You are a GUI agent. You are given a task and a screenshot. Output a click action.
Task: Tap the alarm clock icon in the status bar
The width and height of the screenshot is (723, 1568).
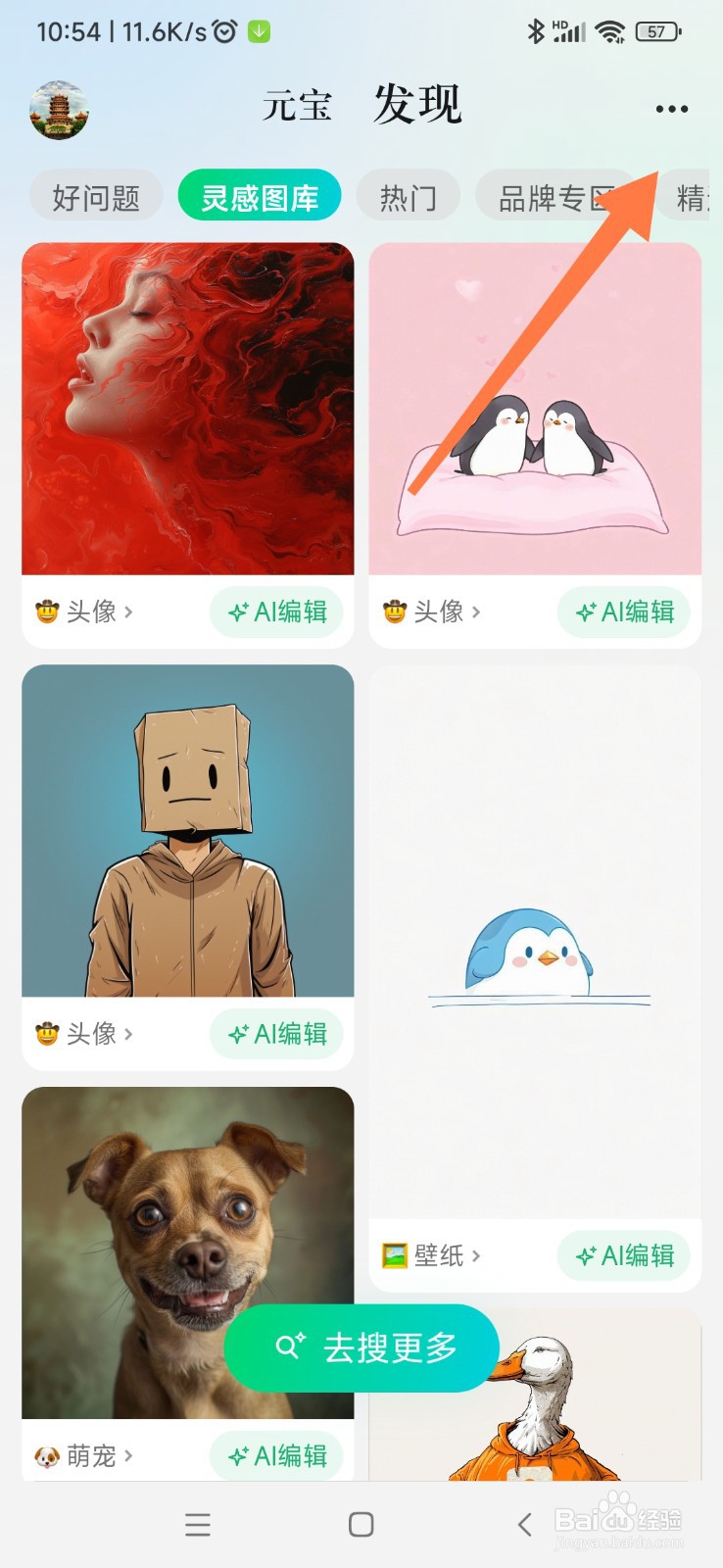pyautogui.click(x=223, y=30)
